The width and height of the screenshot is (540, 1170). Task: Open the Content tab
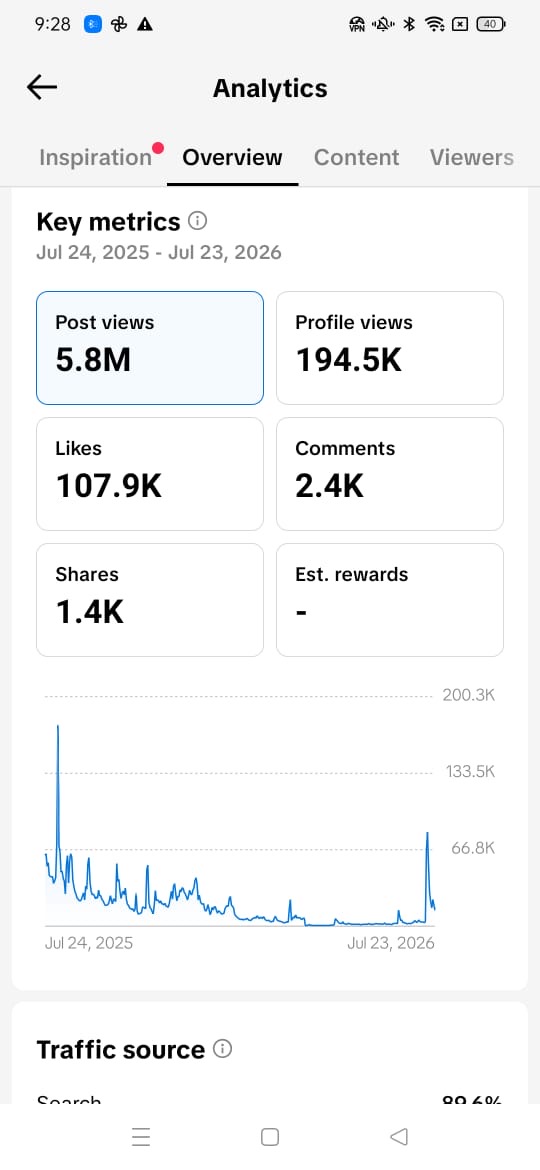[x=357, y=157]
